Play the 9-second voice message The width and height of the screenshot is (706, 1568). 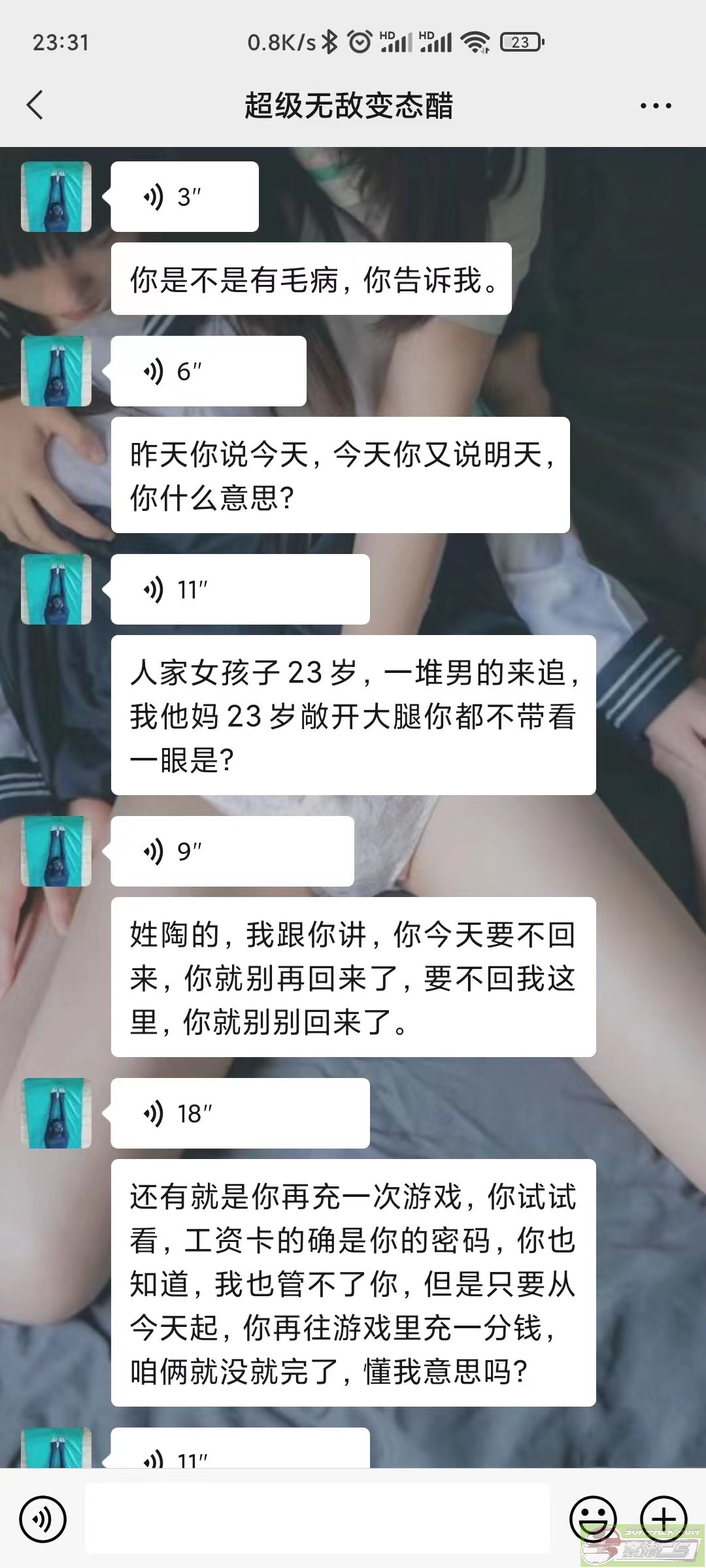(232, 851)
